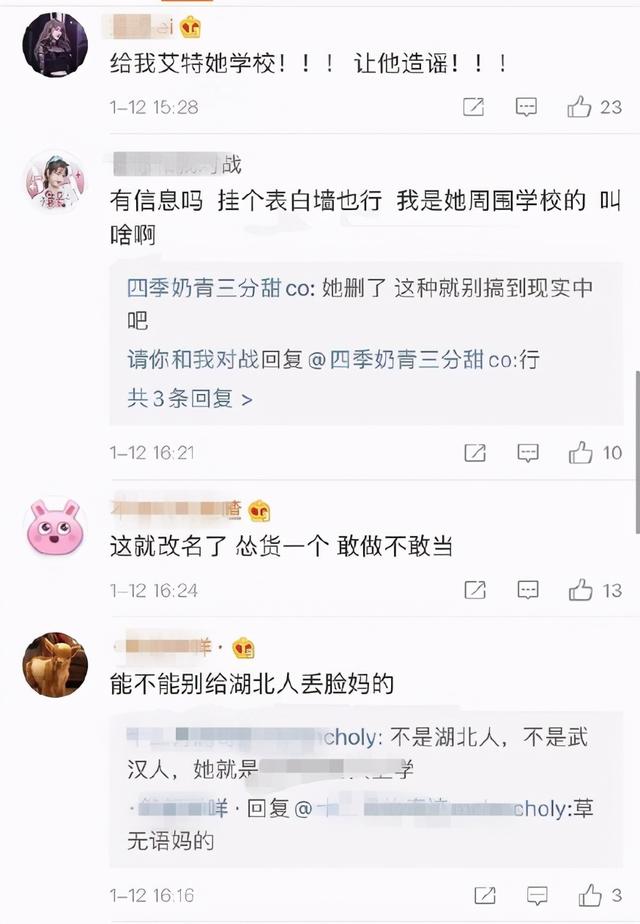
Task: Reply to the comment "这就改名了"
Action: pos(527,590)
